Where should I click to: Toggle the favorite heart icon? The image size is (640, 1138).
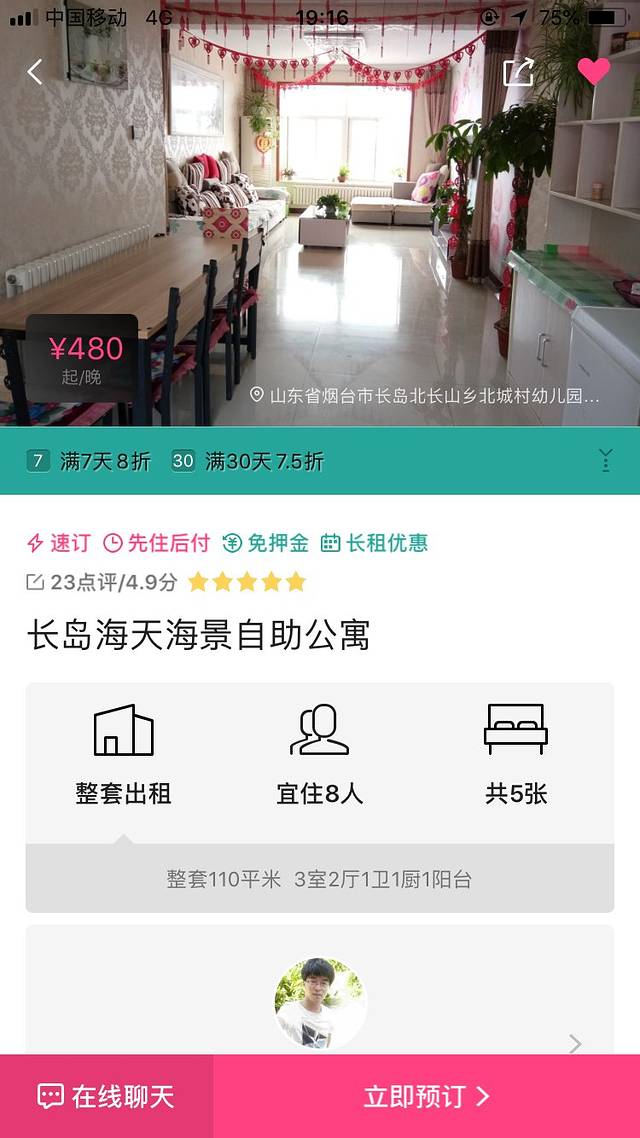[x=594, y=72]
